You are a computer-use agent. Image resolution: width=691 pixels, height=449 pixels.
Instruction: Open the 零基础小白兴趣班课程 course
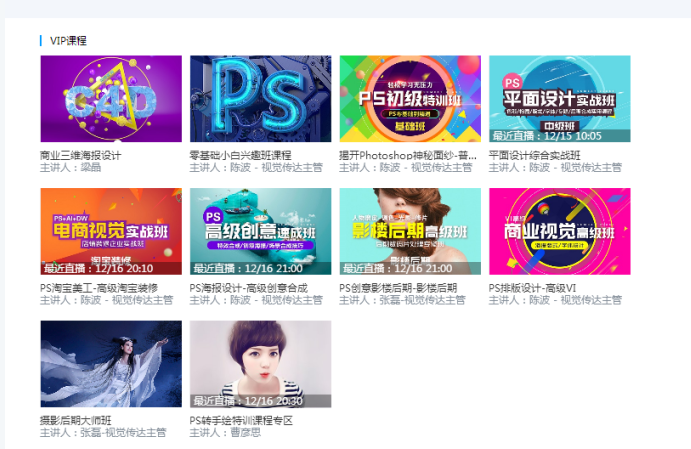pyautogui.click(x=260, y=99)
